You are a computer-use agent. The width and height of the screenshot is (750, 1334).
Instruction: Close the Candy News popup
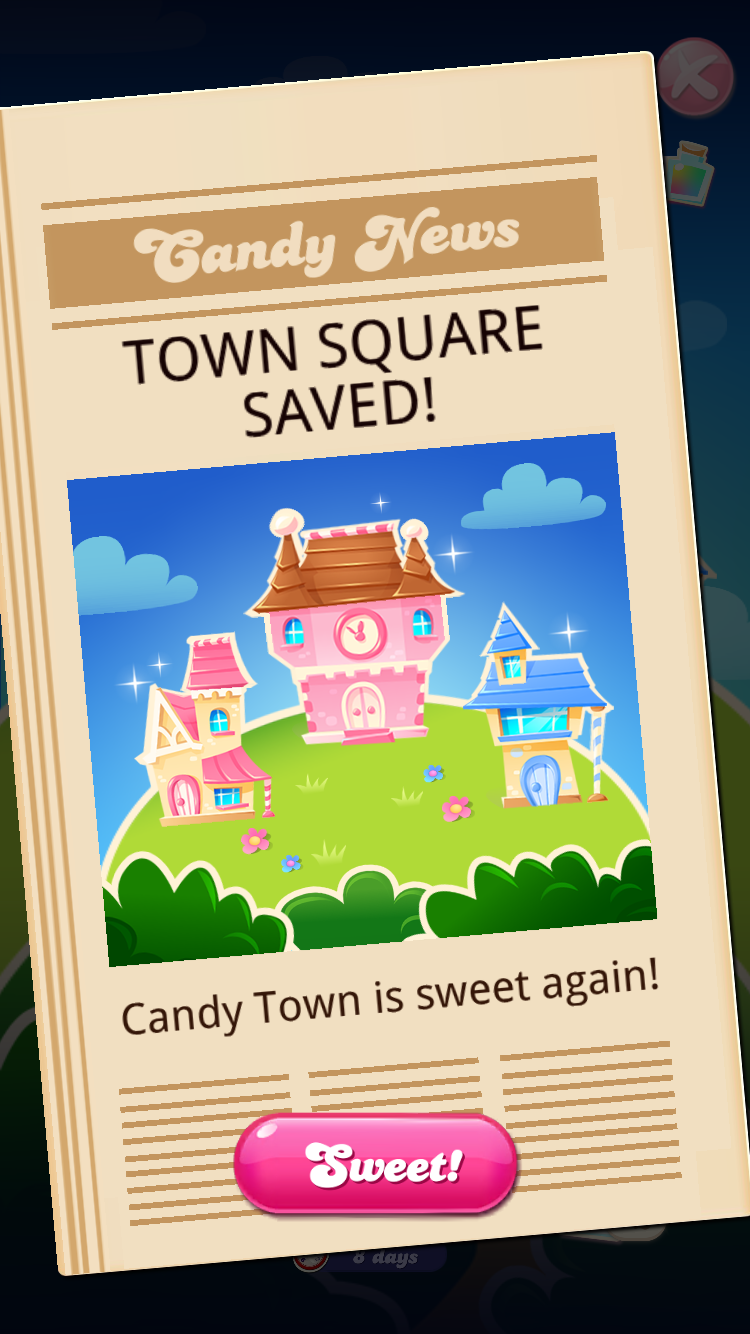(x=696, y=77)
